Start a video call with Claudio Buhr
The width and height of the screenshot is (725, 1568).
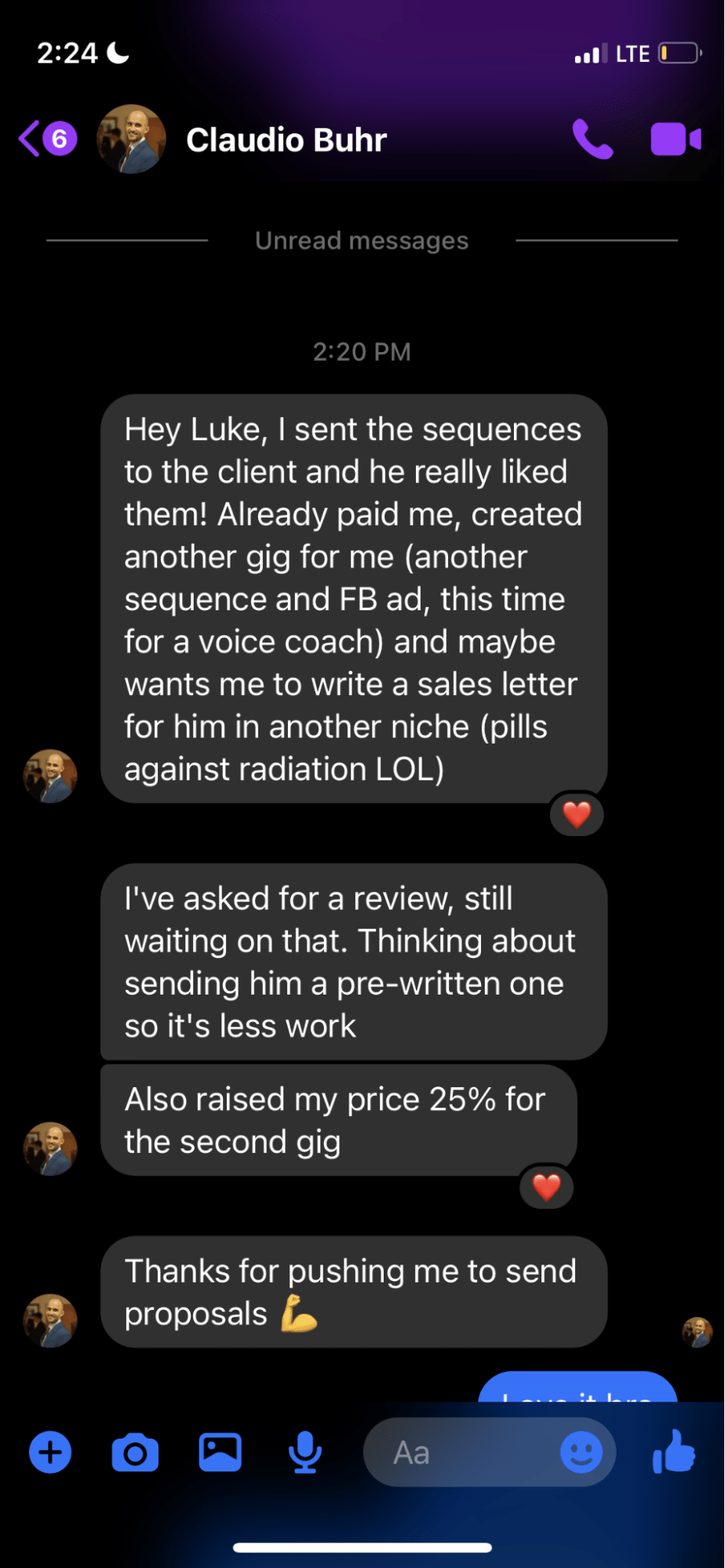pyautogui.click(x=675, y=140)
